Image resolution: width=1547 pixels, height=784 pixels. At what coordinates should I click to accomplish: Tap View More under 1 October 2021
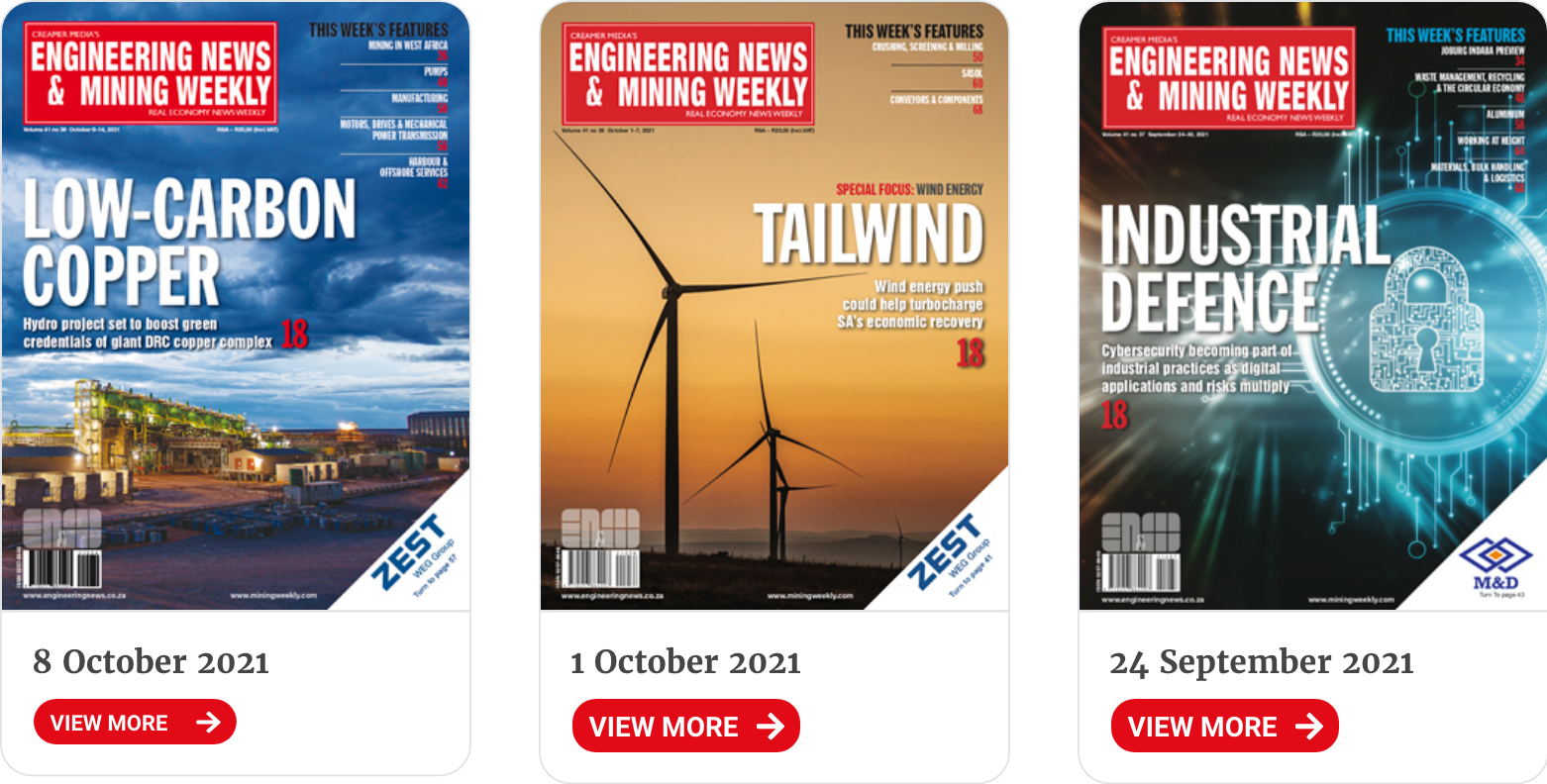tap(685, 727)
